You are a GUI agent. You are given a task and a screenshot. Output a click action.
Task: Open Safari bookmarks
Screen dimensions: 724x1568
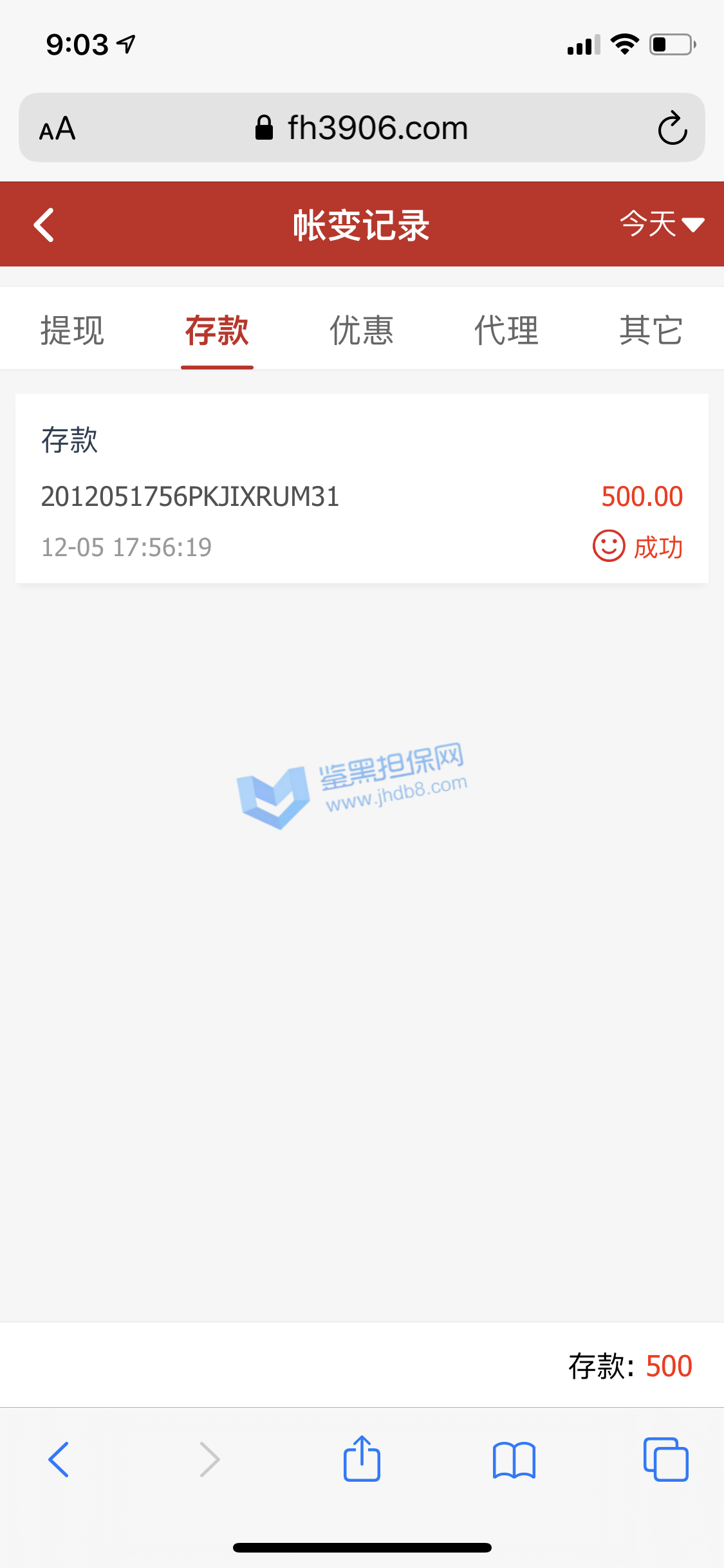coord(514,1459)
